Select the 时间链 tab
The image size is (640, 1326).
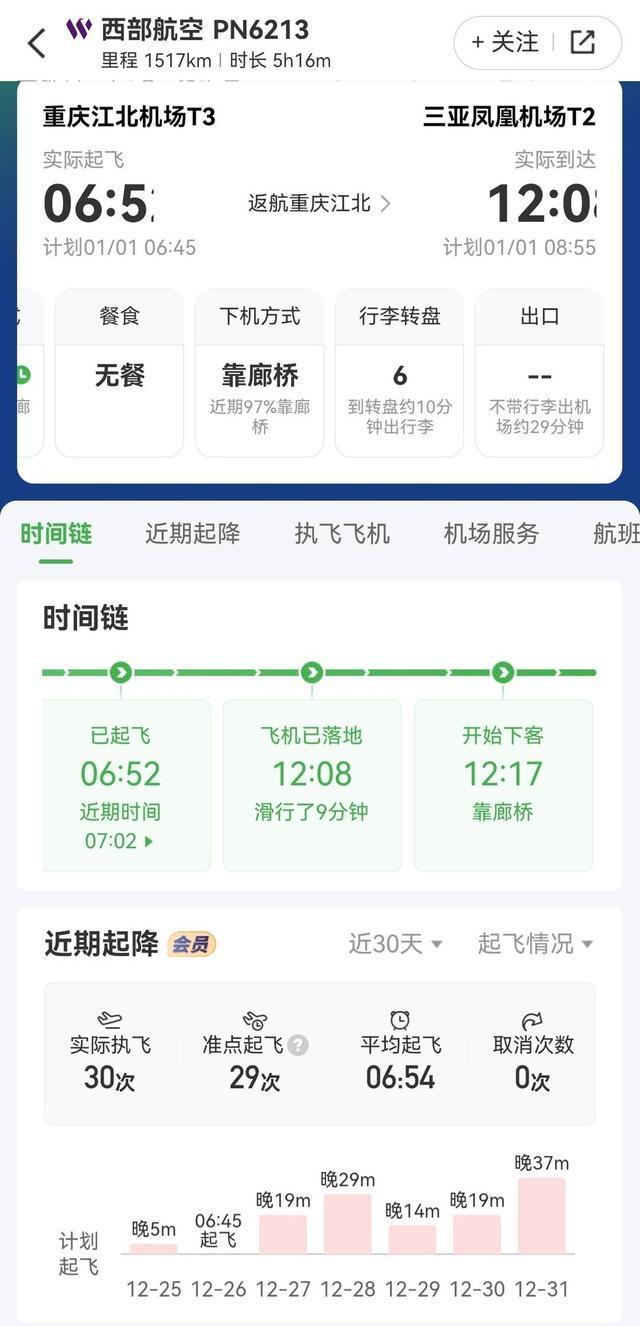coord(56,533)
